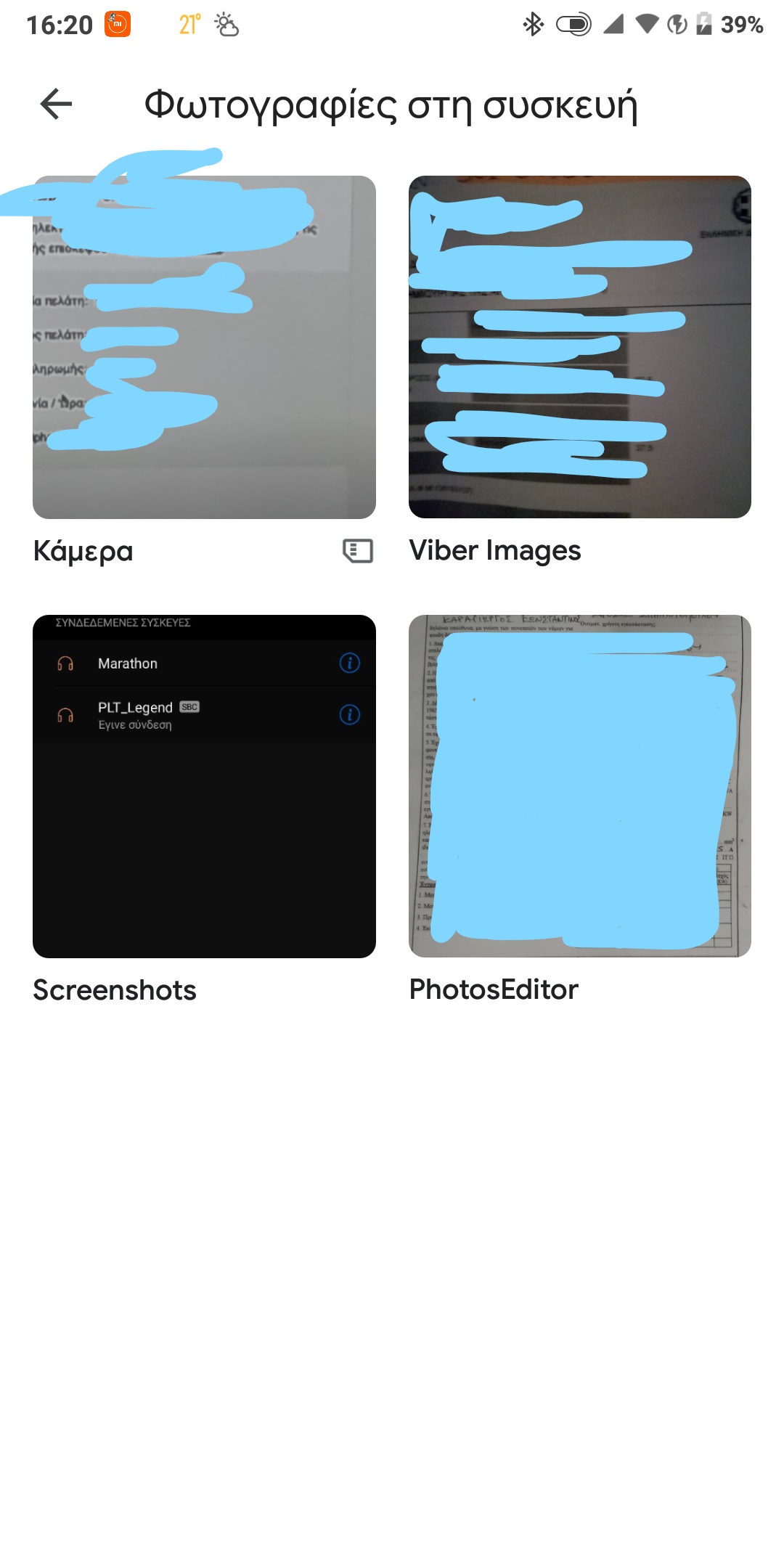Tap the SD card icon beside Κάμερα

tap(358, 551)
